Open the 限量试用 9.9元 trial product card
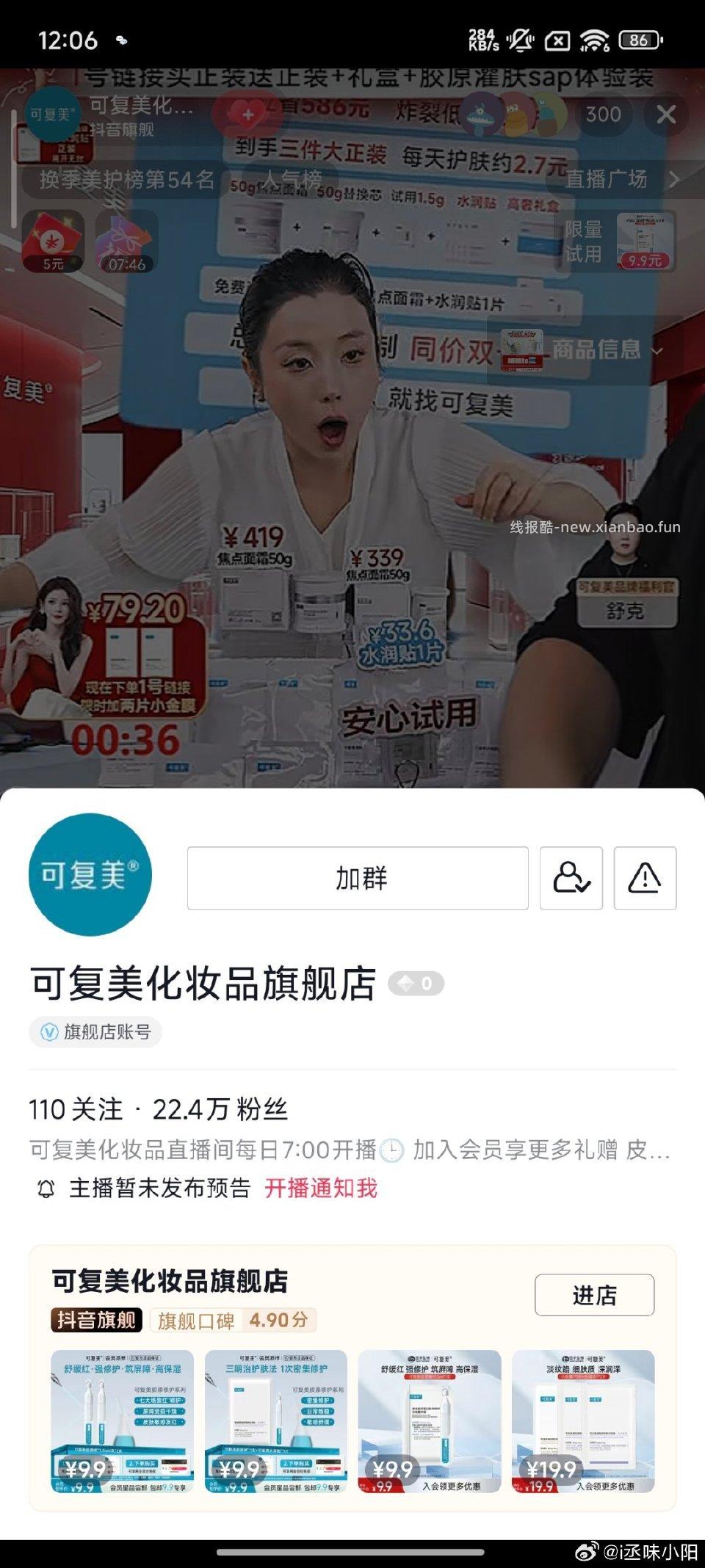The image size is (705, 1568). (646, 239)
